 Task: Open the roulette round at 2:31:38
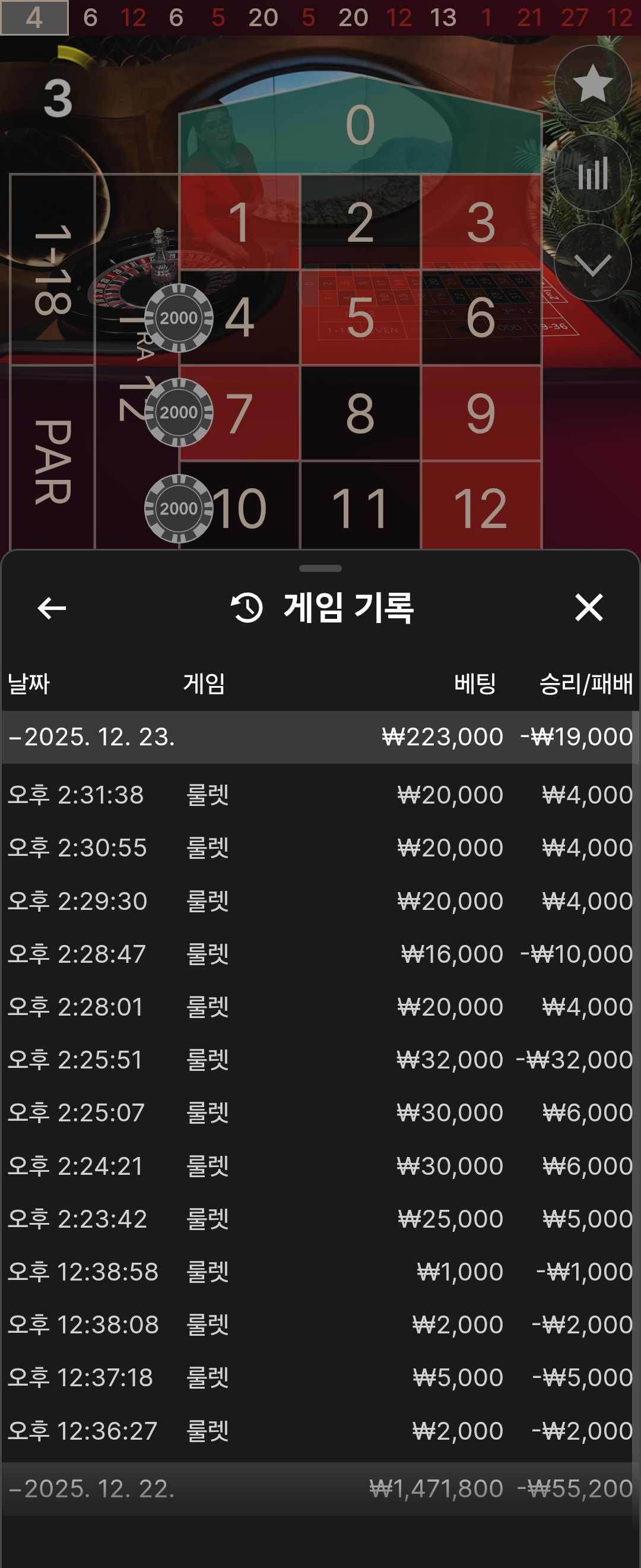coord(320,795)
